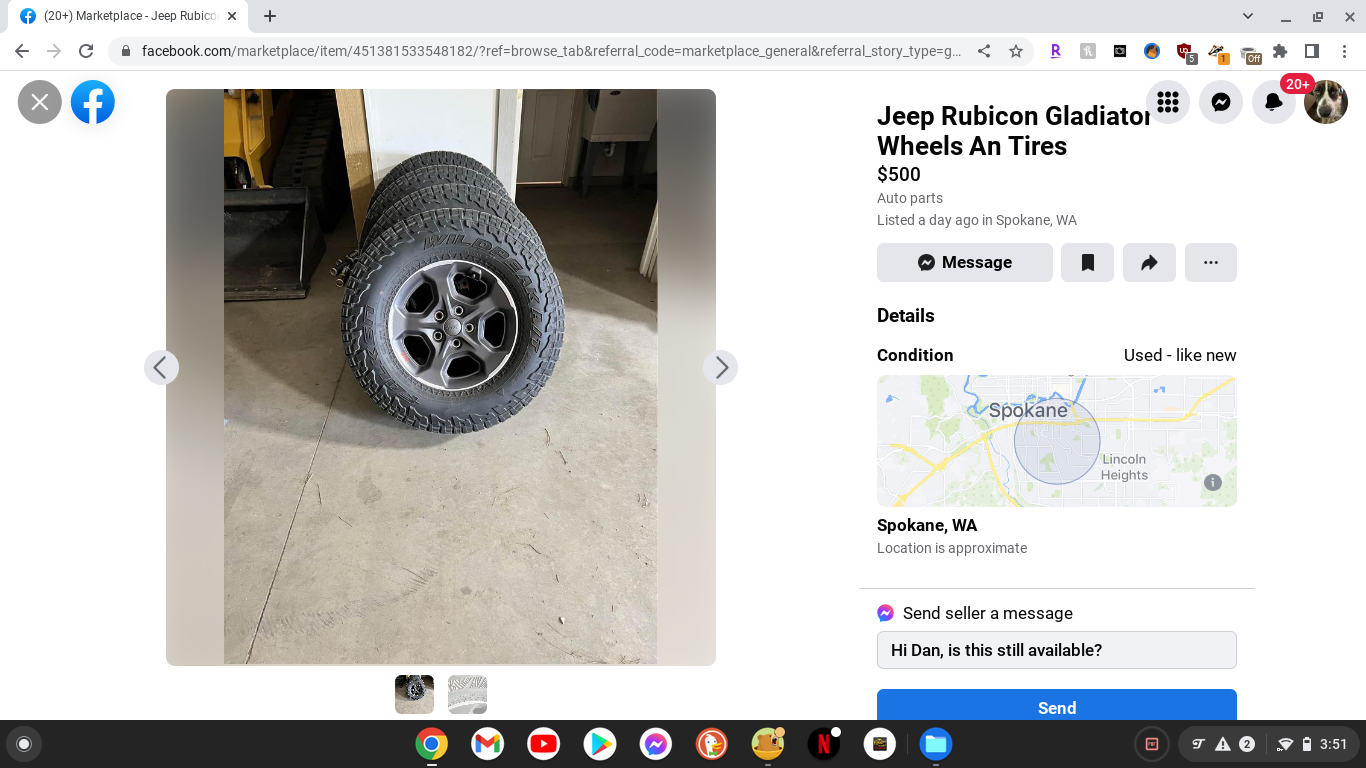Reload the page in Chrome
Image resolution: width=1366 pixels, height=768 pixels.
click(86, 51)
